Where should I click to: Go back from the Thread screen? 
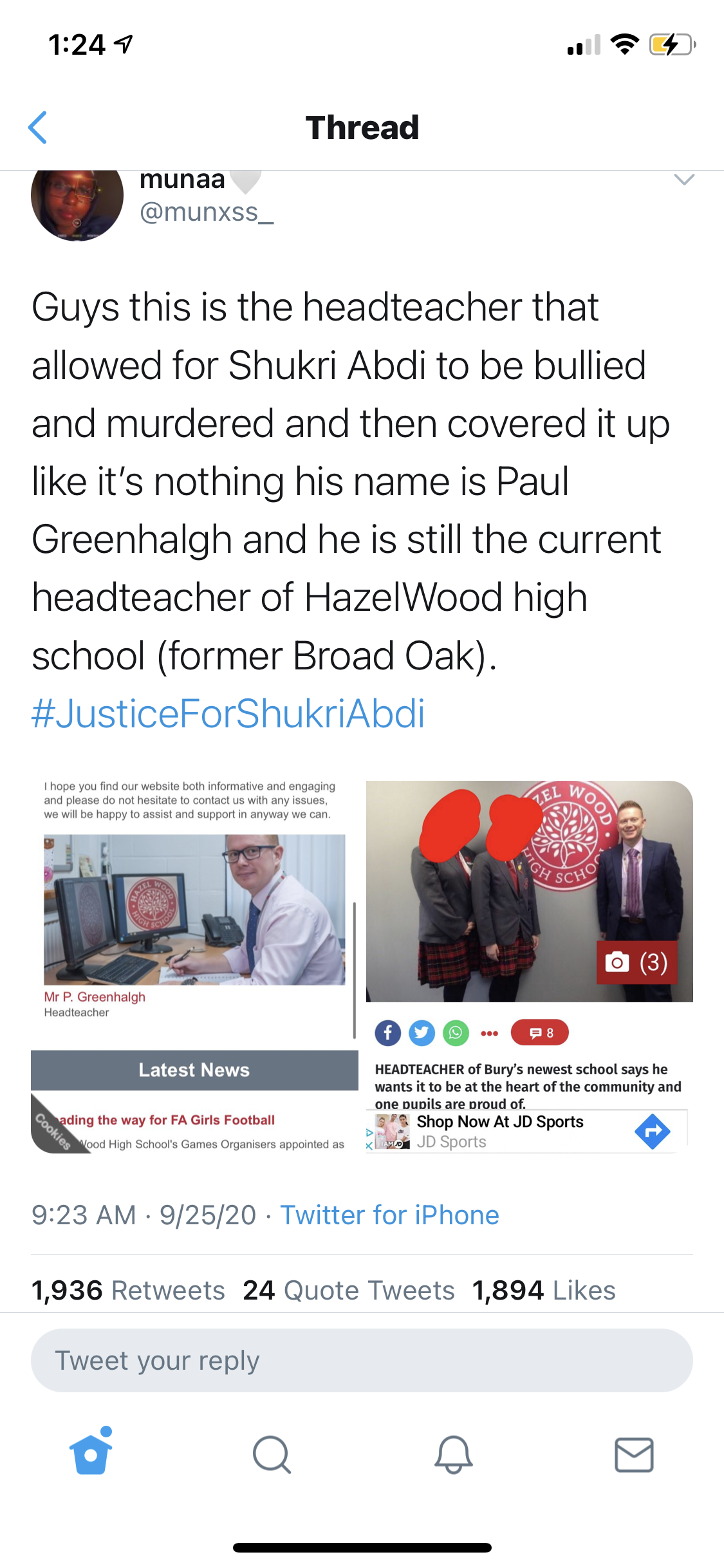(38, 127)
